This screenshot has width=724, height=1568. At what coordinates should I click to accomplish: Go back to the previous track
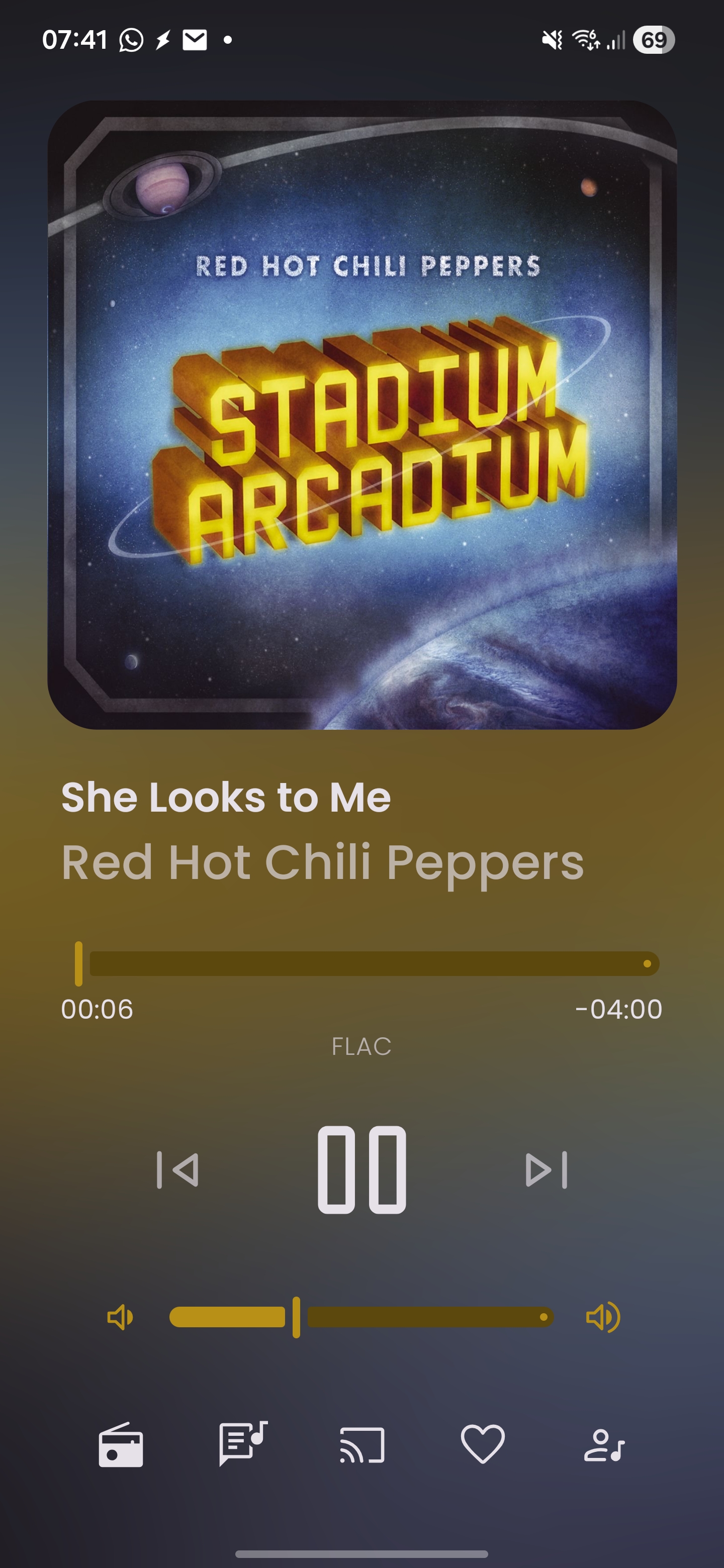pos(178,1169)
